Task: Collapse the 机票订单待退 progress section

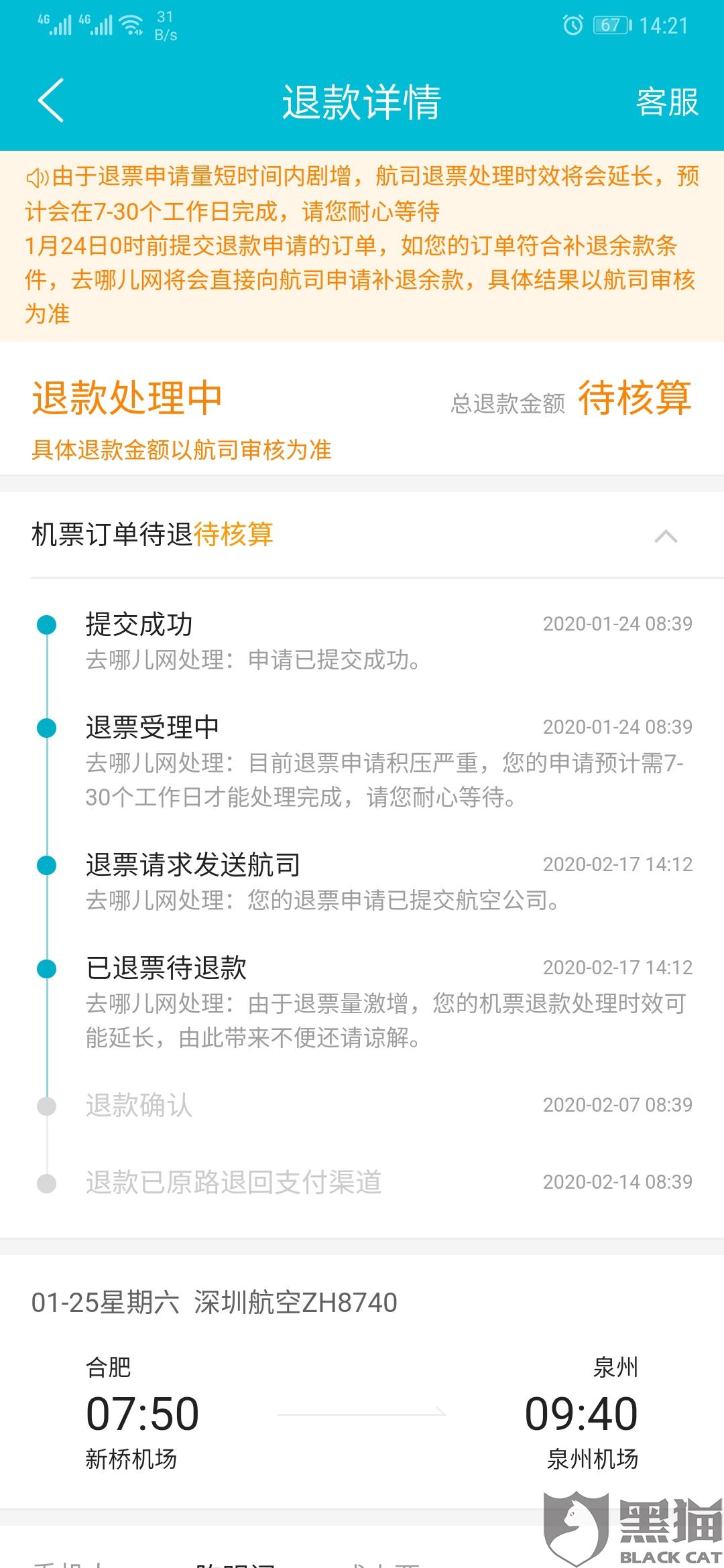Action: point(666,536)
